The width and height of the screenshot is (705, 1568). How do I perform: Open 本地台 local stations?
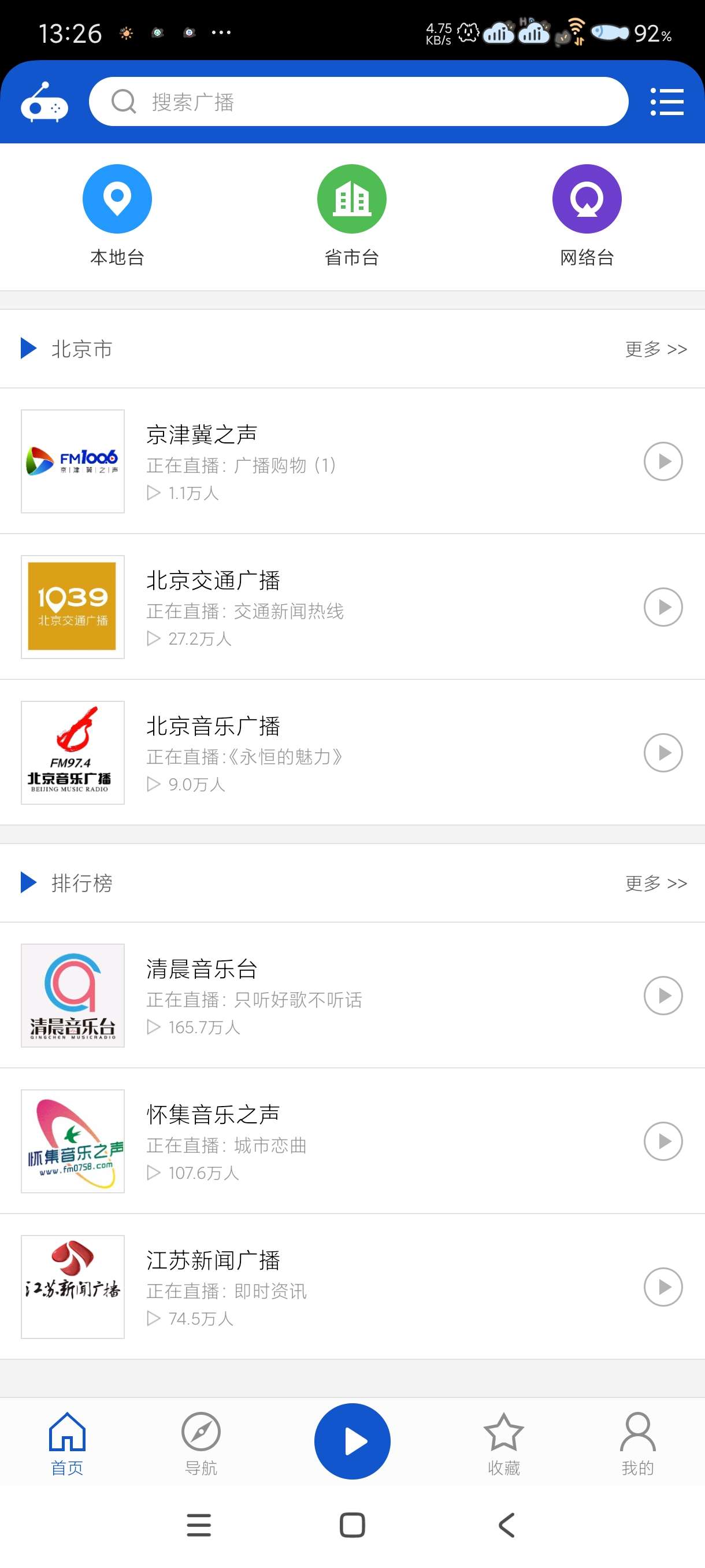[117, 215]
